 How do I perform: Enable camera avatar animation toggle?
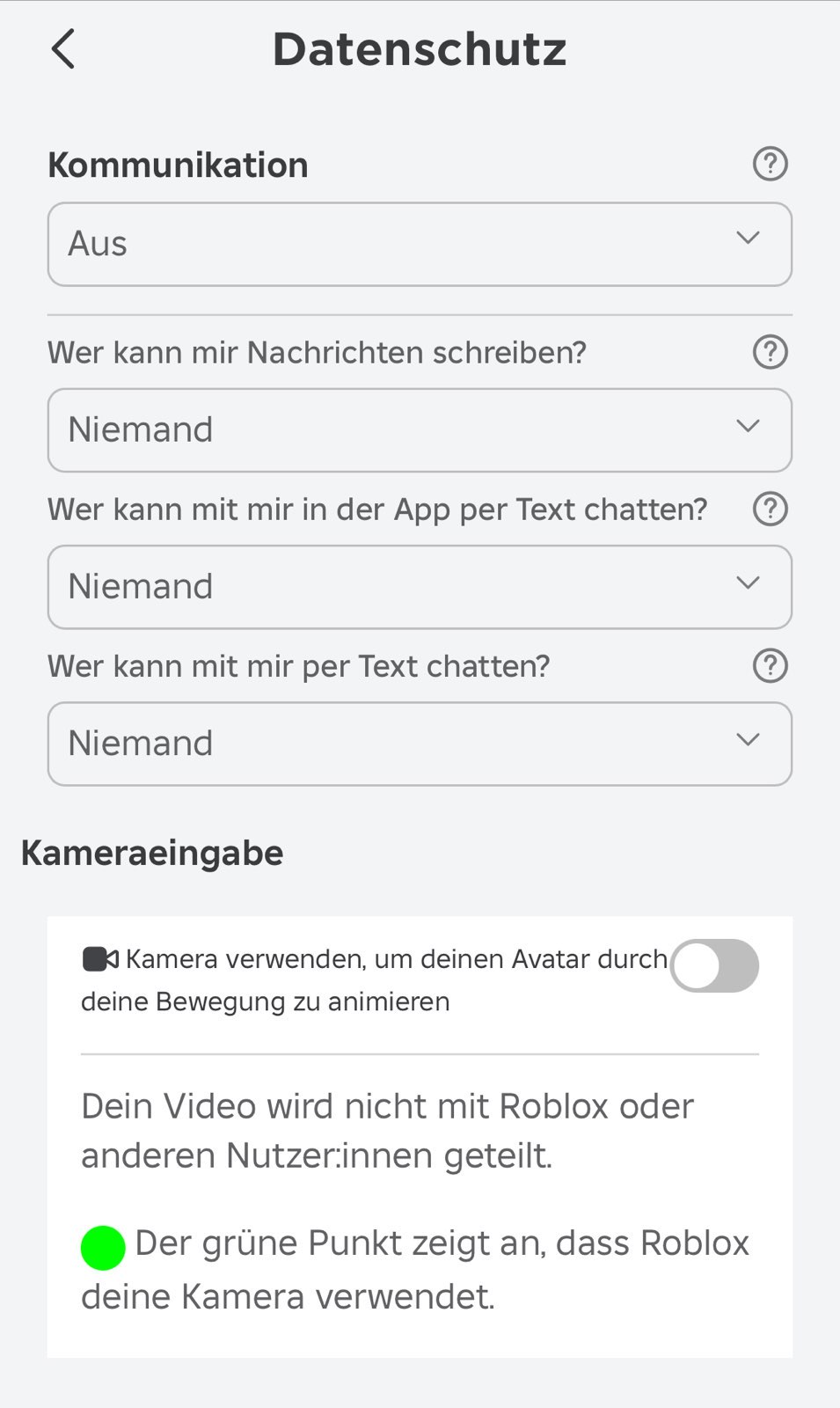point(714,965)
